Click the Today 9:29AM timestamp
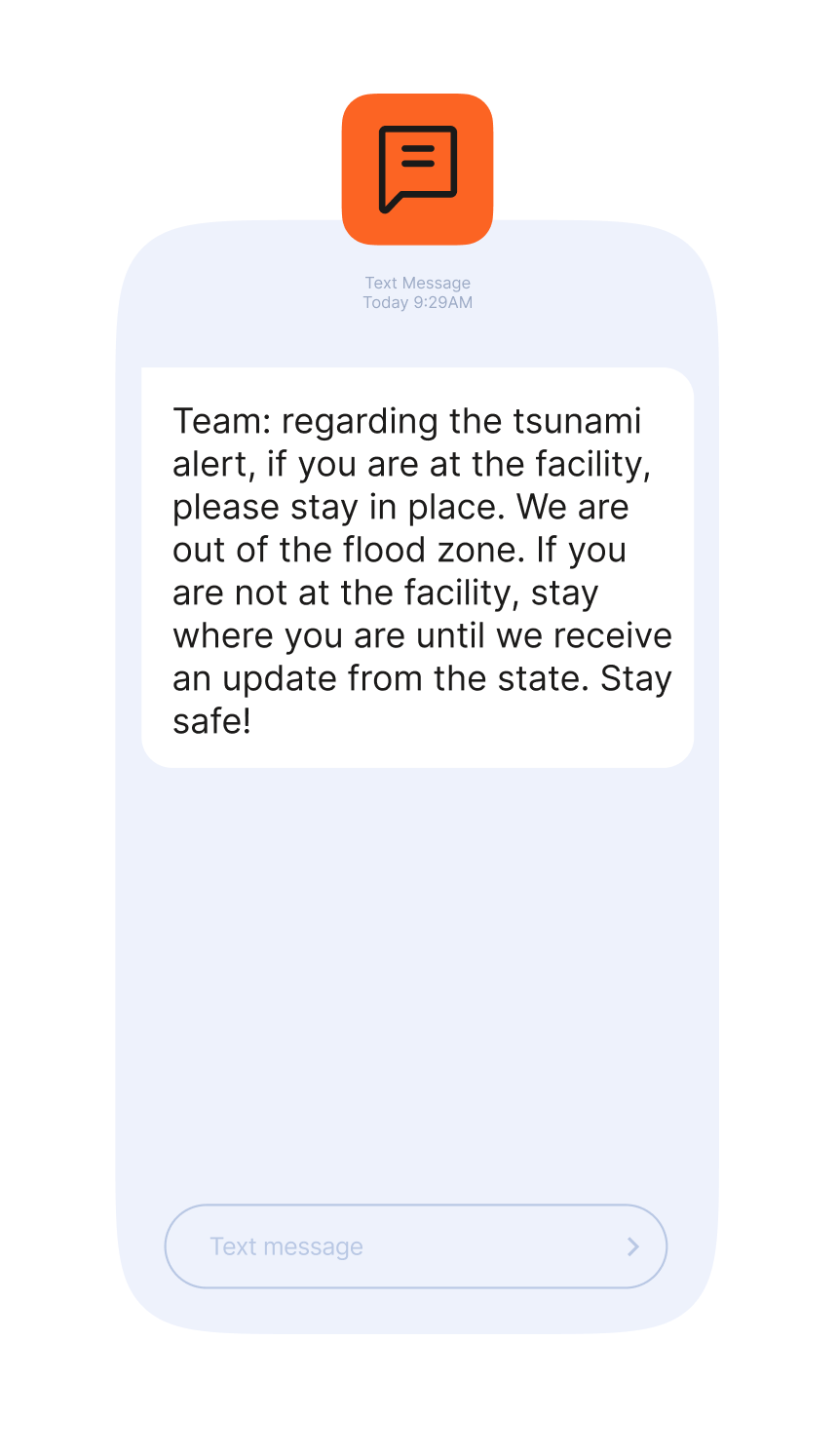This screenshot has height=1456, width=838. 417,303
